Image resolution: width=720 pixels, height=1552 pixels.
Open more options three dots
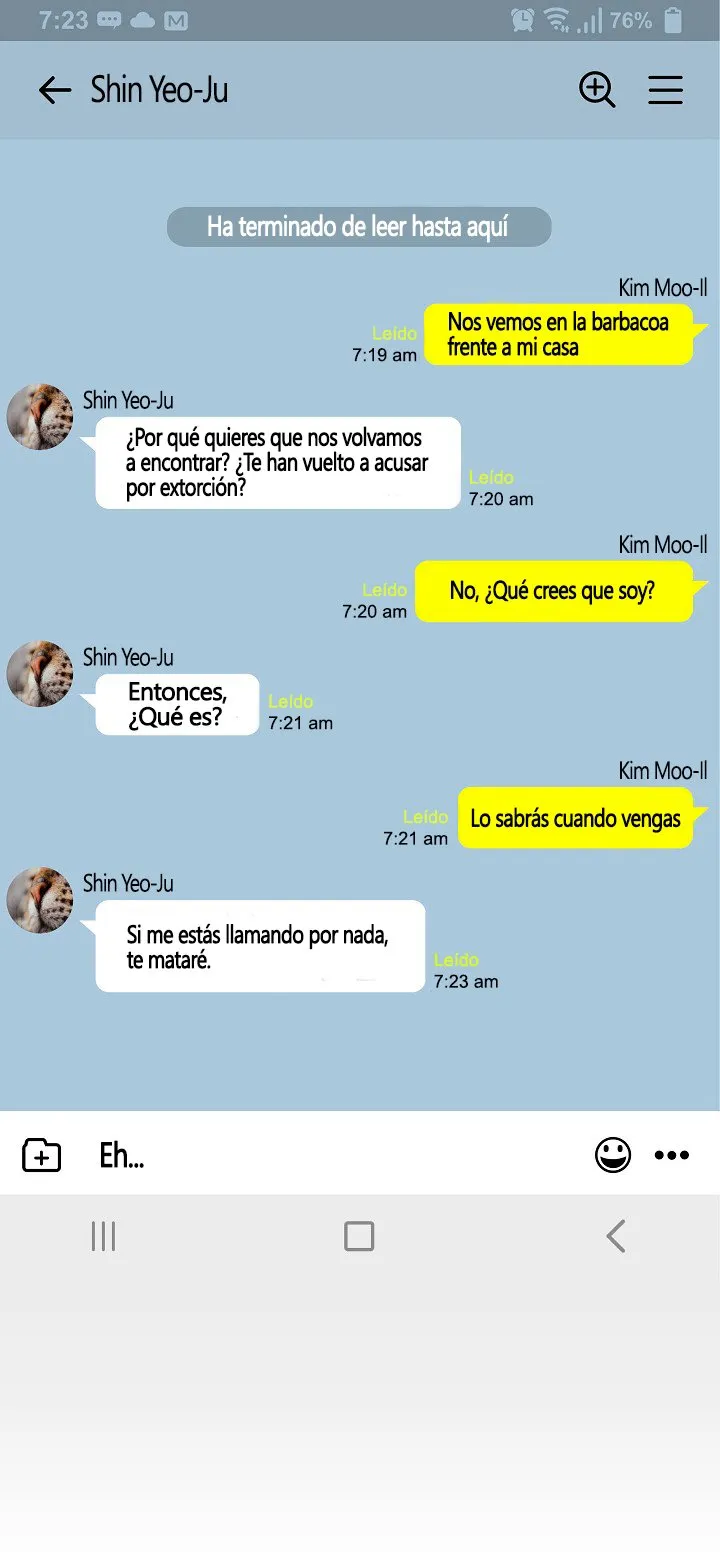[671, 1155]
